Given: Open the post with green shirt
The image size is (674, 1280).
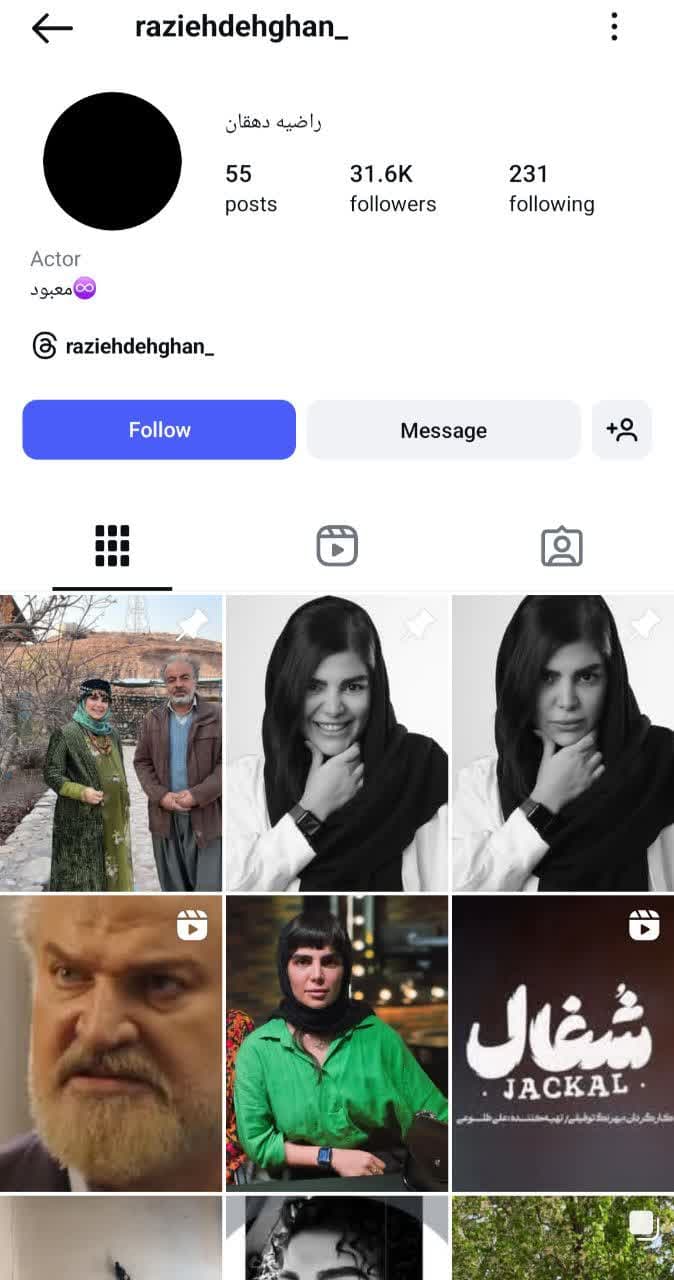Looking at the screenshot, I should 337,1043.
